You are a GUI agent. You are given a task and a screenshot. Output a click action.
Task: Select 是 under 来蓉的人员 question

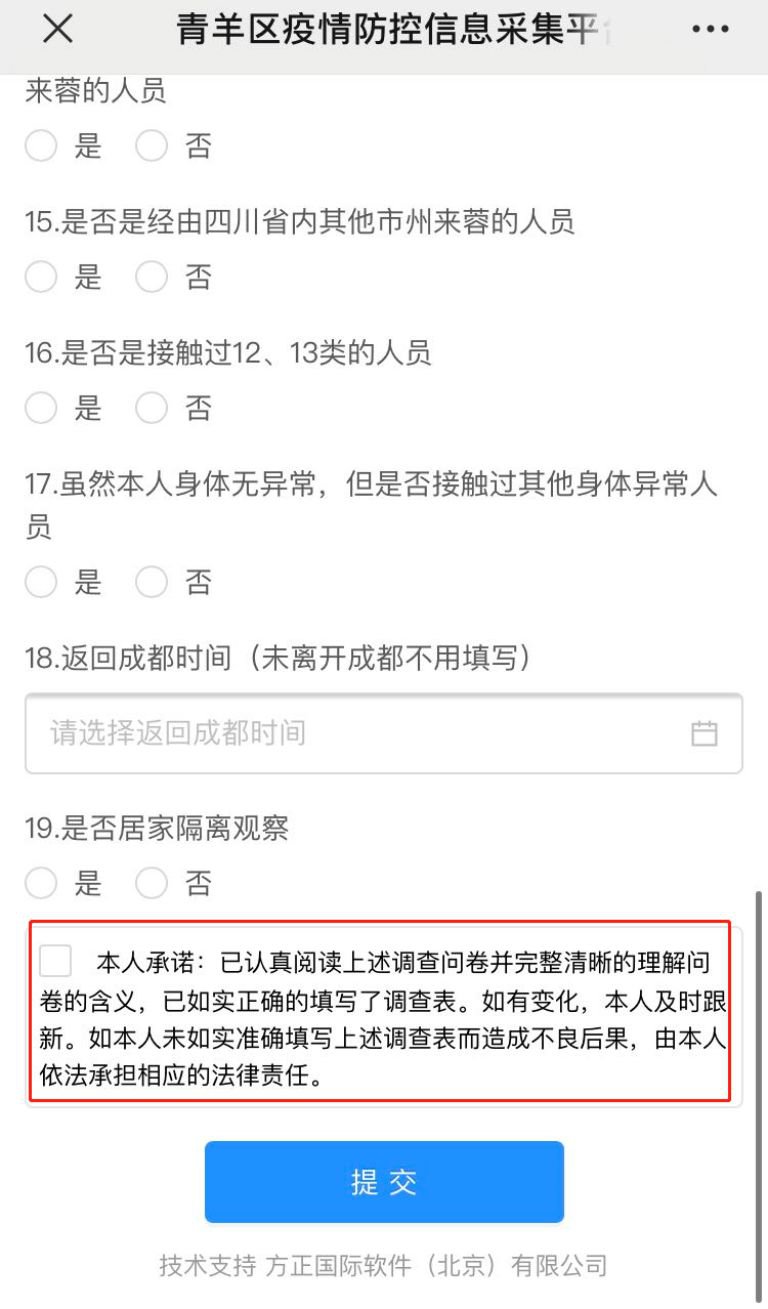[x=41, y=147]
